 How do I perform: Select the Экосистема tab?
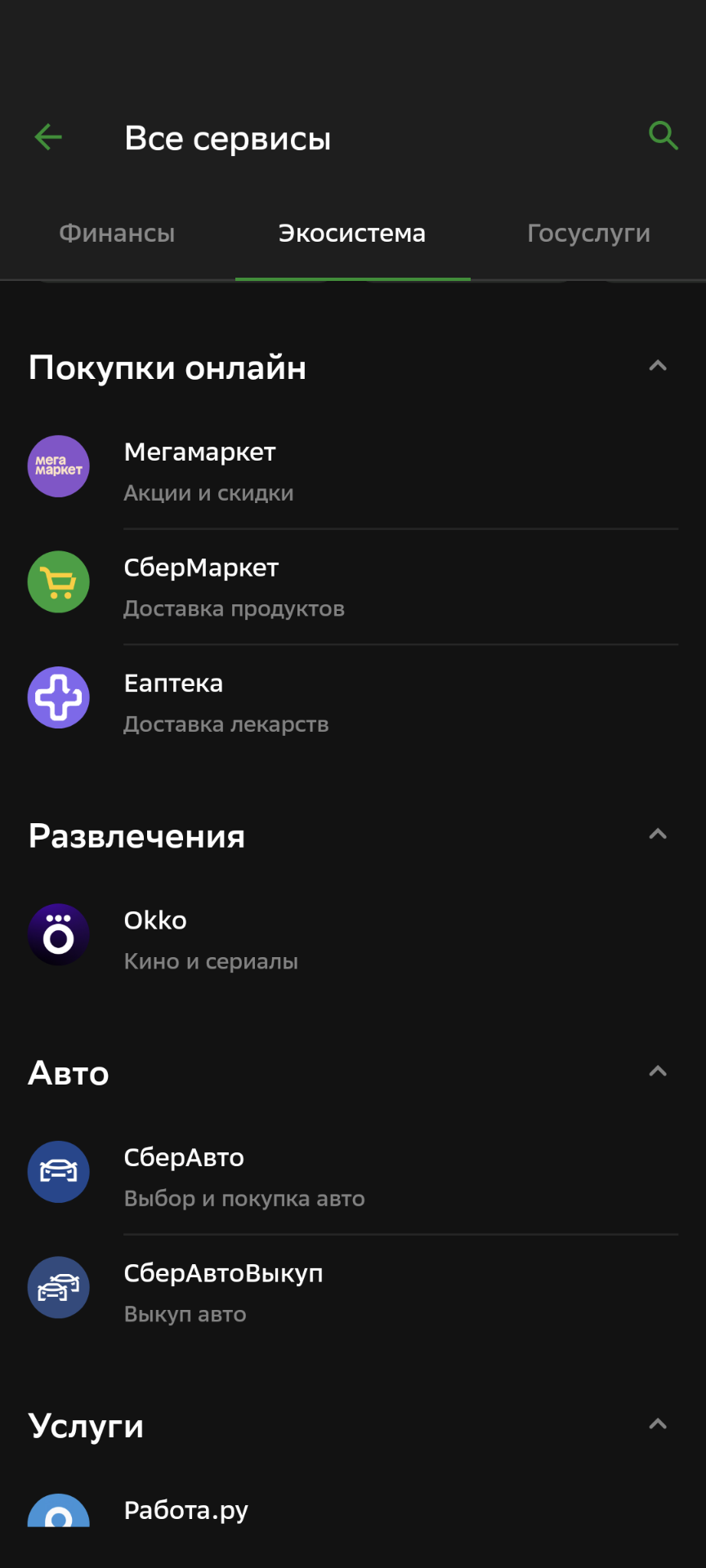coord(352,234)
